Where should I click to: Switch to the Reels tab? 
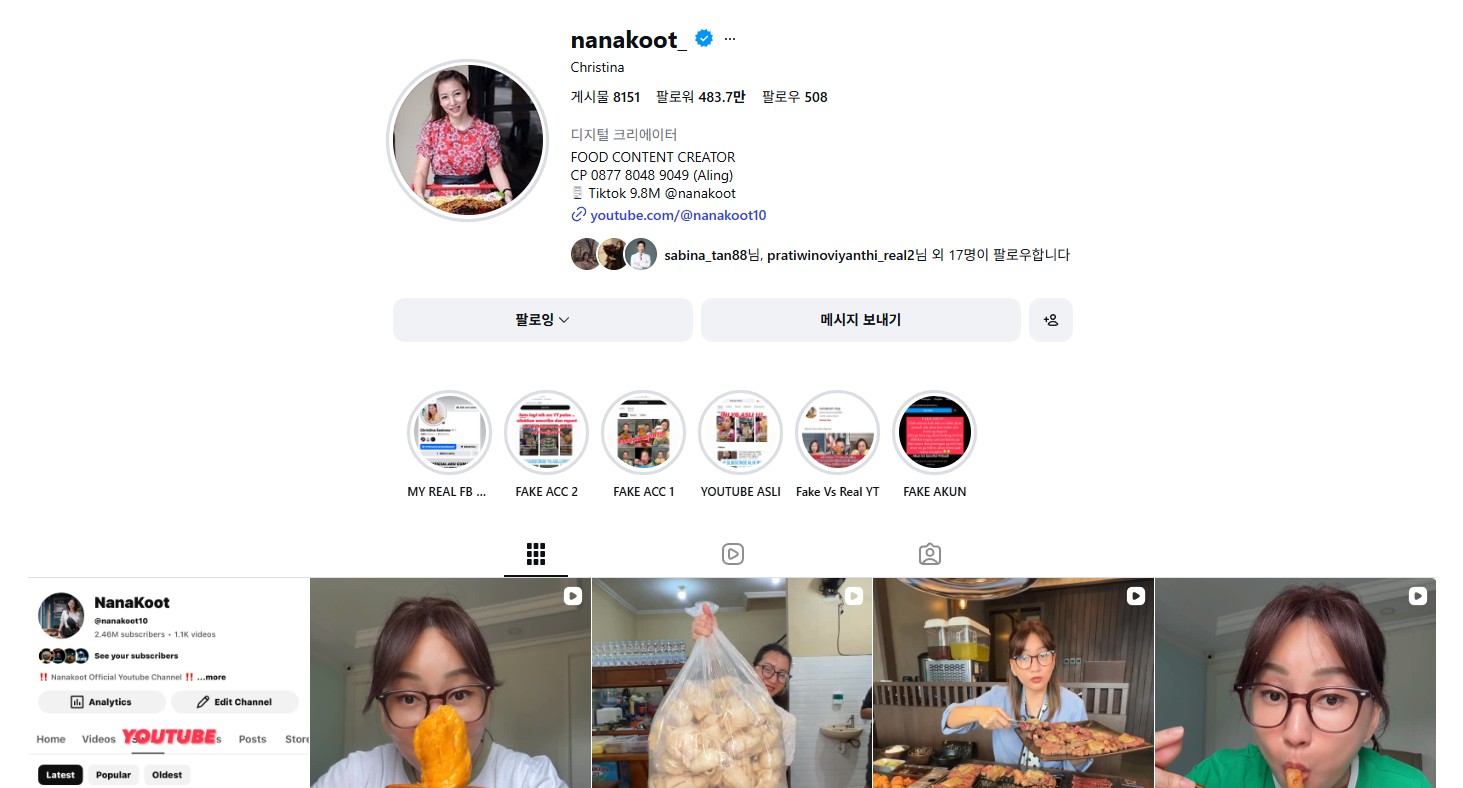pyautogui.click(x=732, y=554)
